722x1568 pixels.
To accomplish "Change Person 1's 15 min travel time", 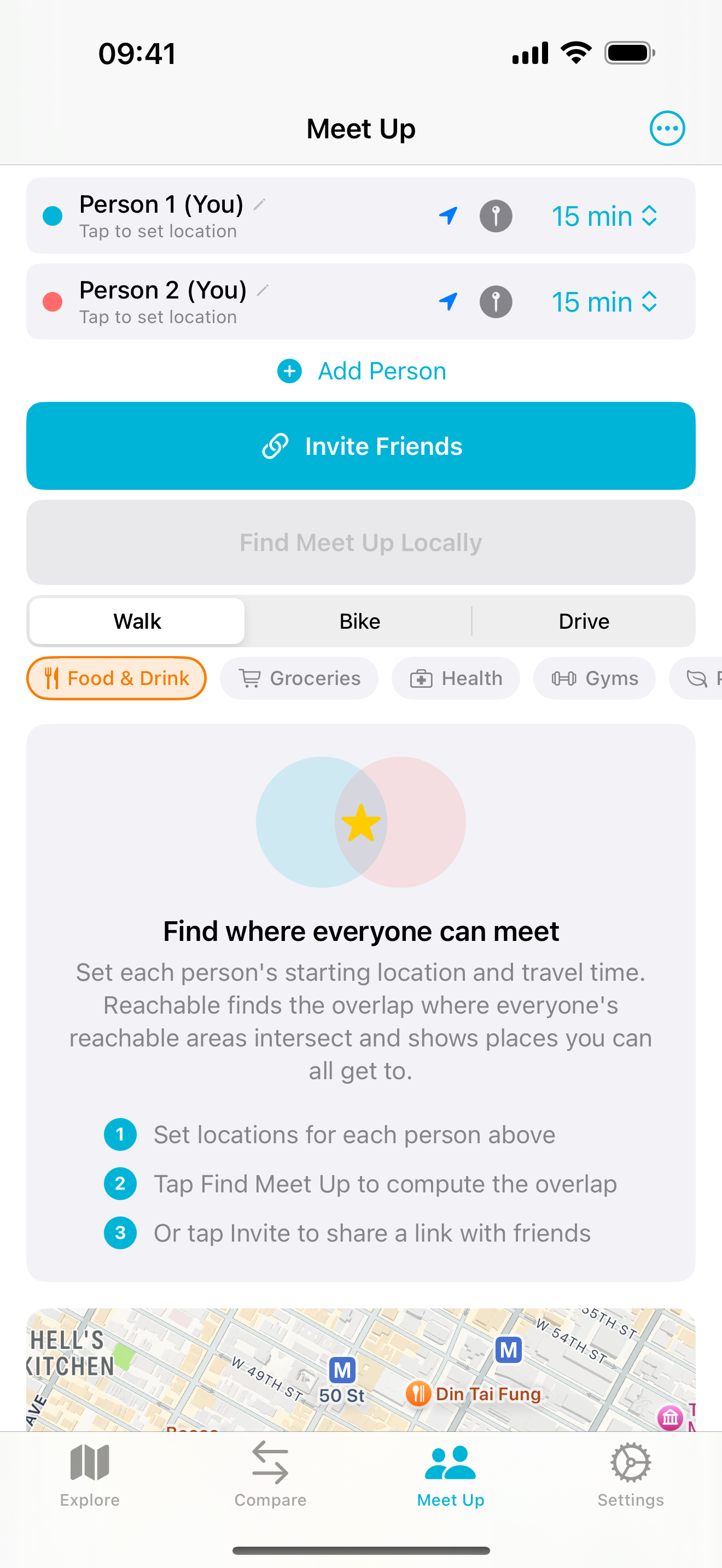I will (604, 216).
